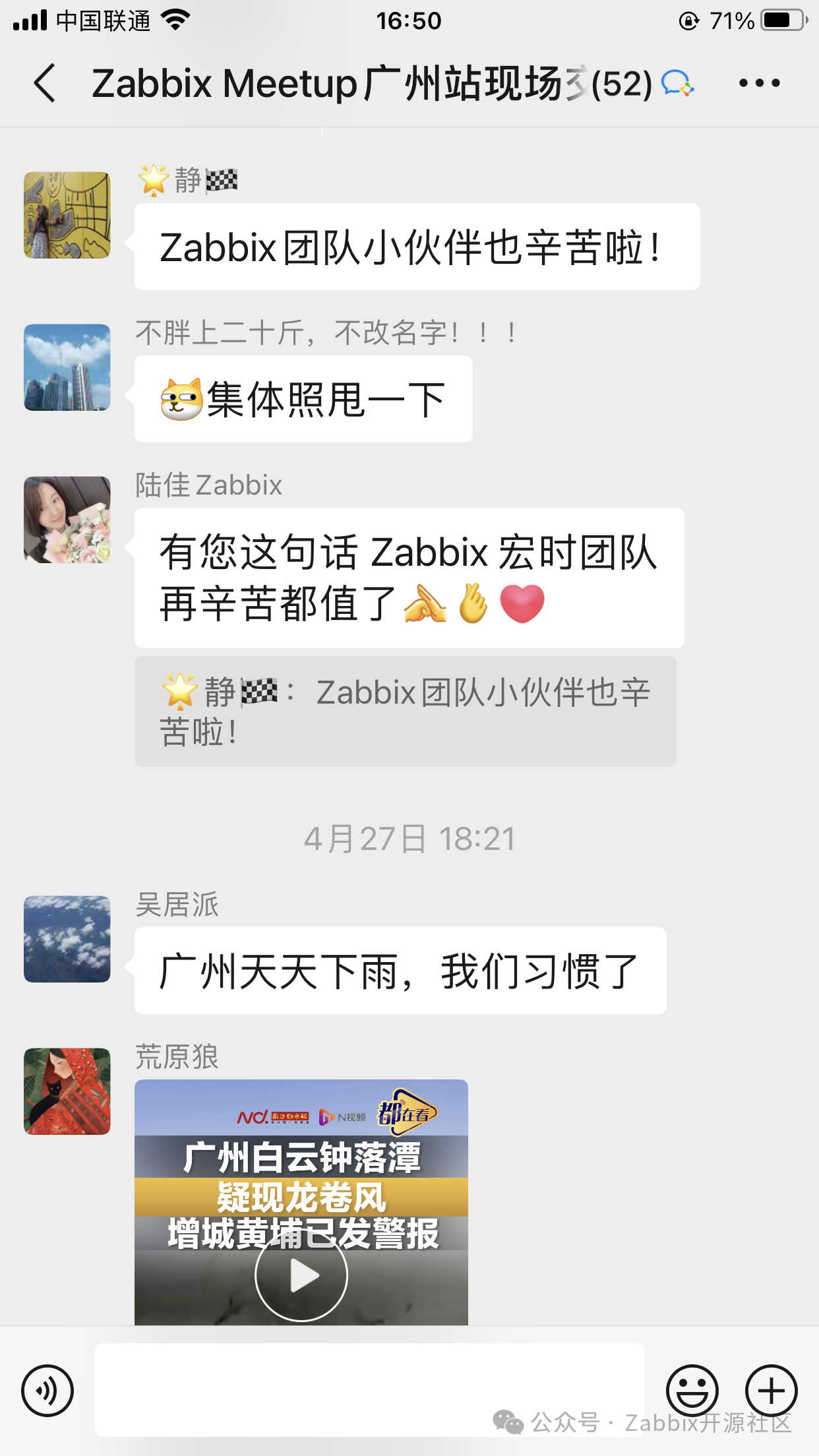Open the plus attachment menu

(x=771, y=1390)
